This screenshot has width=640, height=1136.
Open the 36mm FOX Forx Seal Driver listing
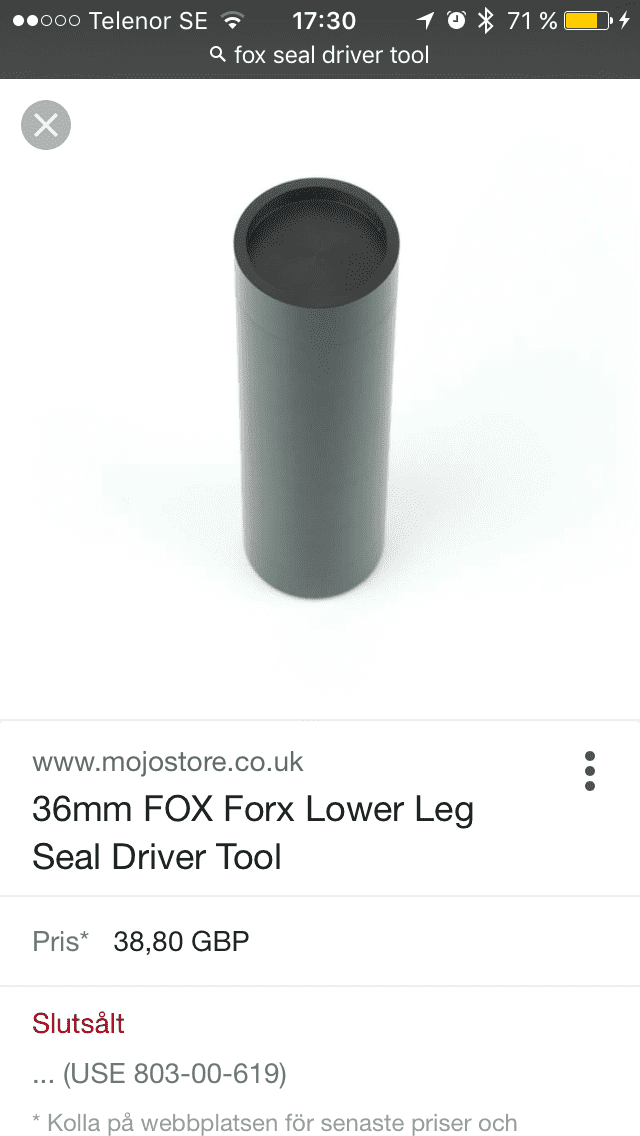253,832
